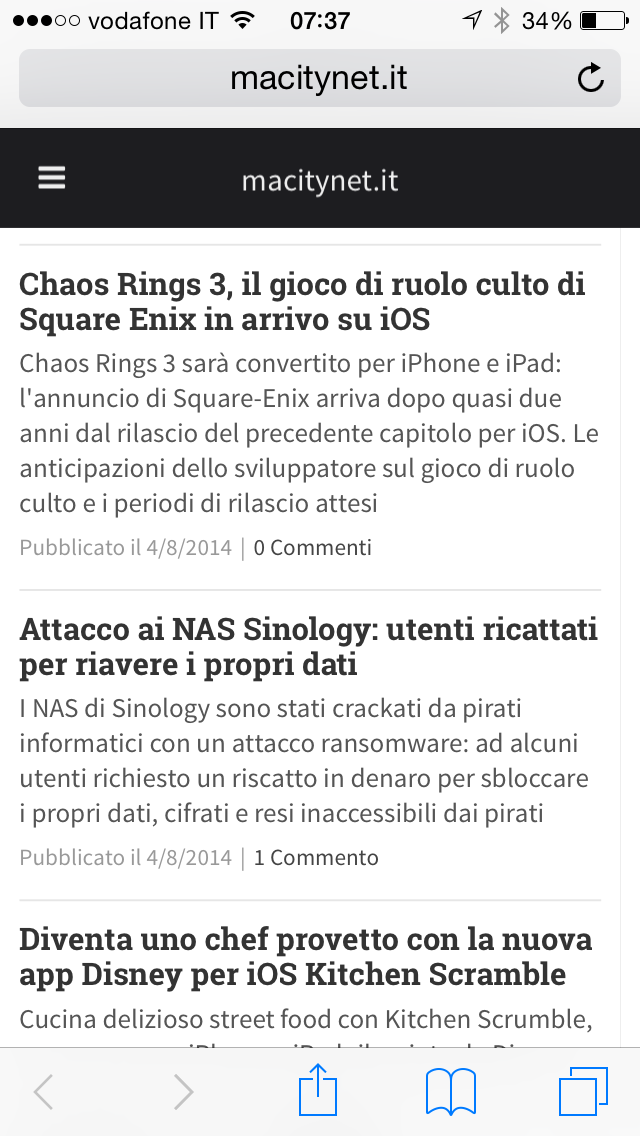Open the hamburger menu on macitynet.it
Viewport: 640px width, 1136px height.
[52, 178]
